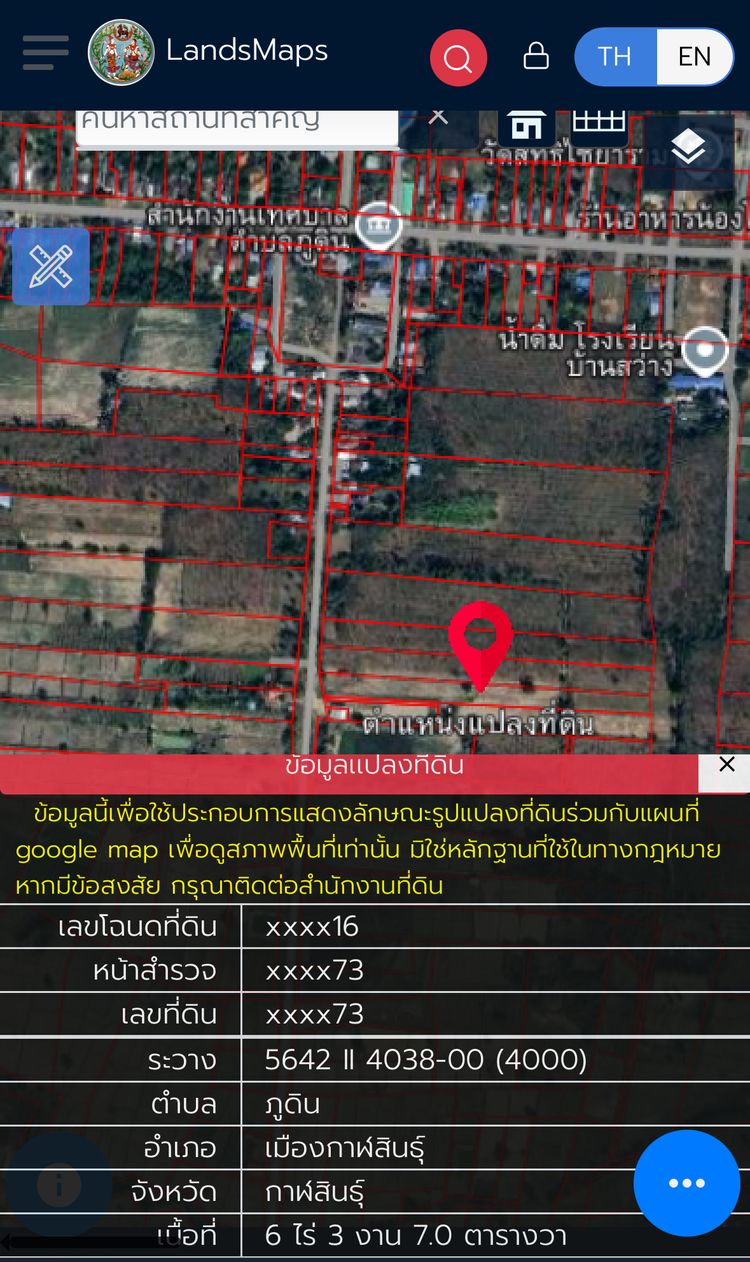Viewport: 750px width, 1262px height.
Task: Open the building icon on map toolbar
Action: tap(526, 124)
